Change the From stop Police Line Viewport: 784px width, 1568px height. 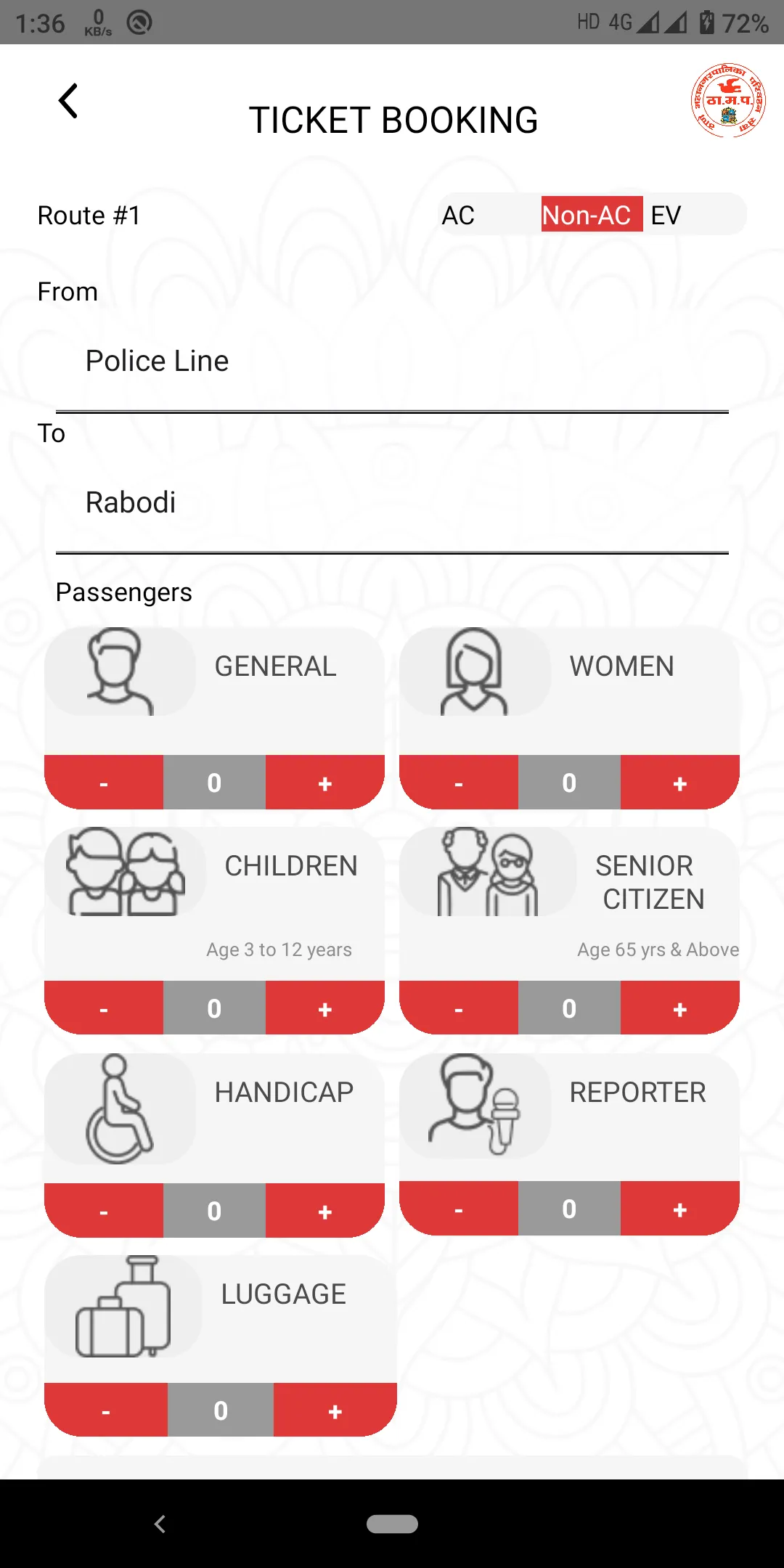coord(392,361)
